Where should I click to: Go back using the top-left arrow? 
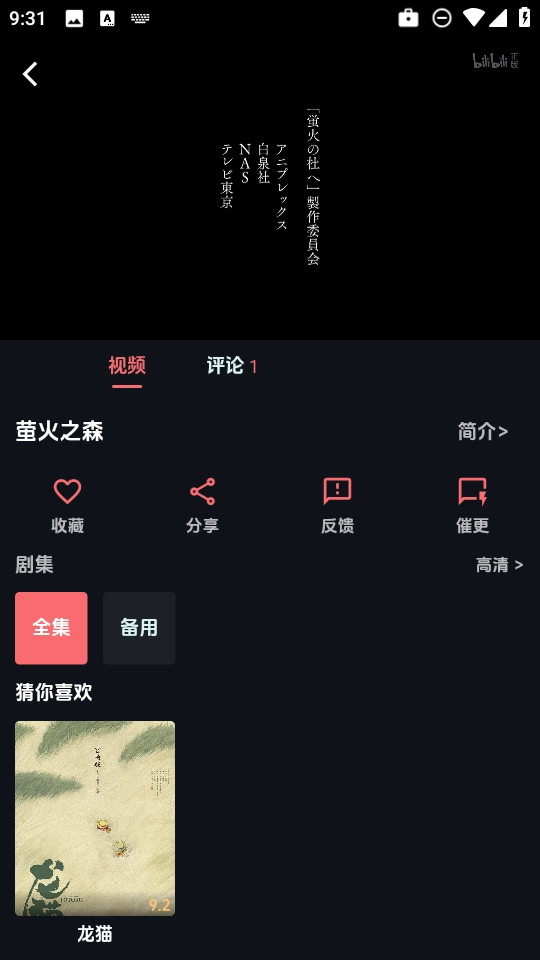[x=30, y=74]
